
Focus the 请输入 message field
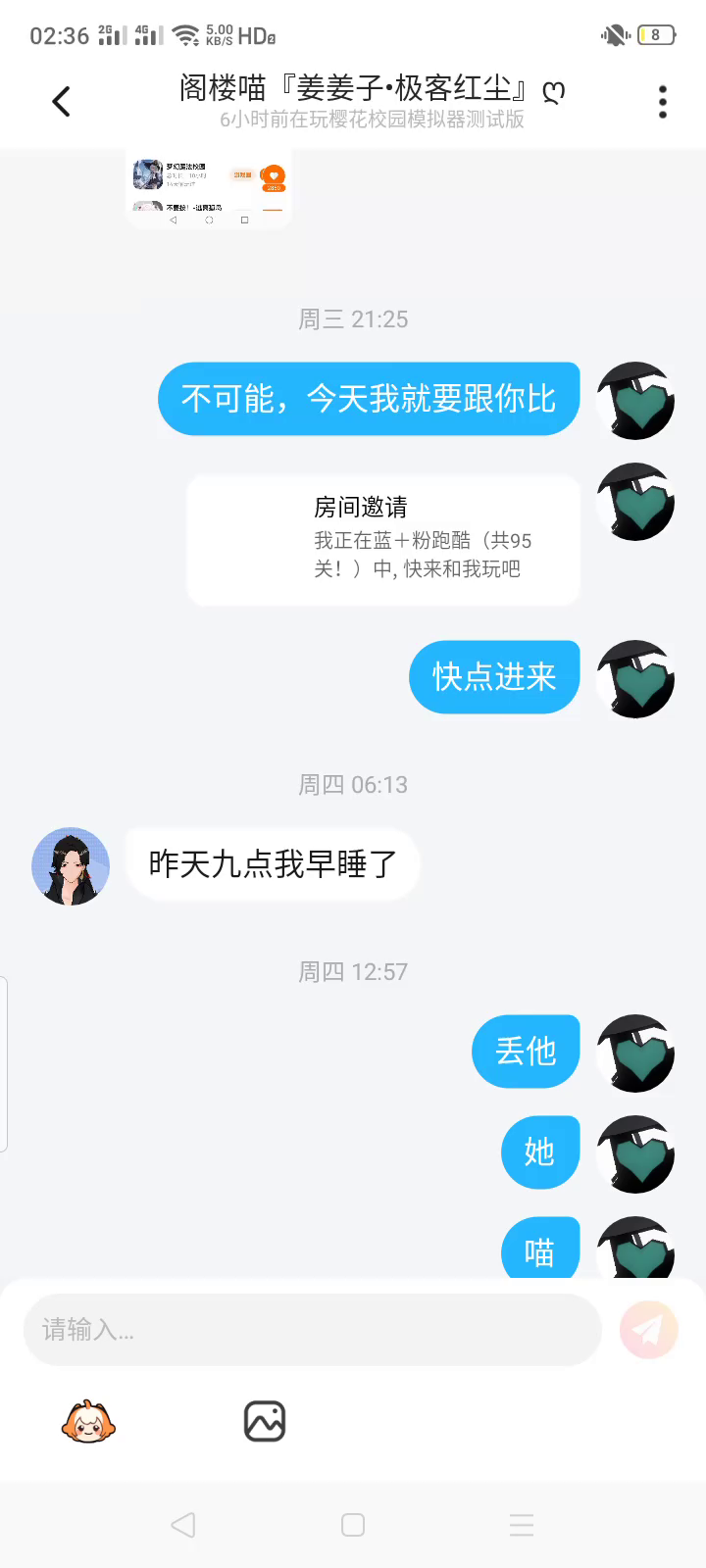pos(312,1330)
